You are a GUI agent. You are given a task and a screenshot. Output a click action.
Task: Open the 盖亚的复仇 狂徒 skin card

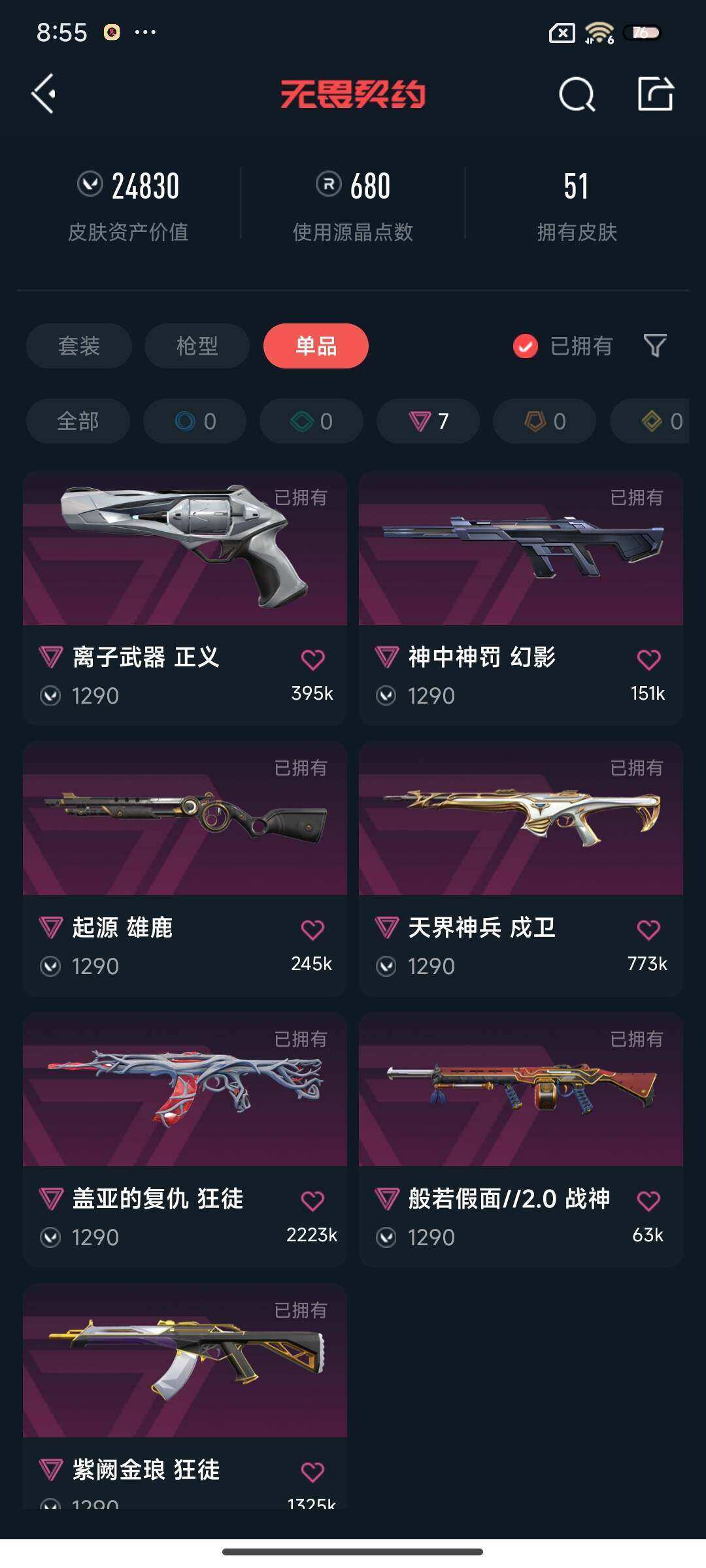click(185, 1090)
